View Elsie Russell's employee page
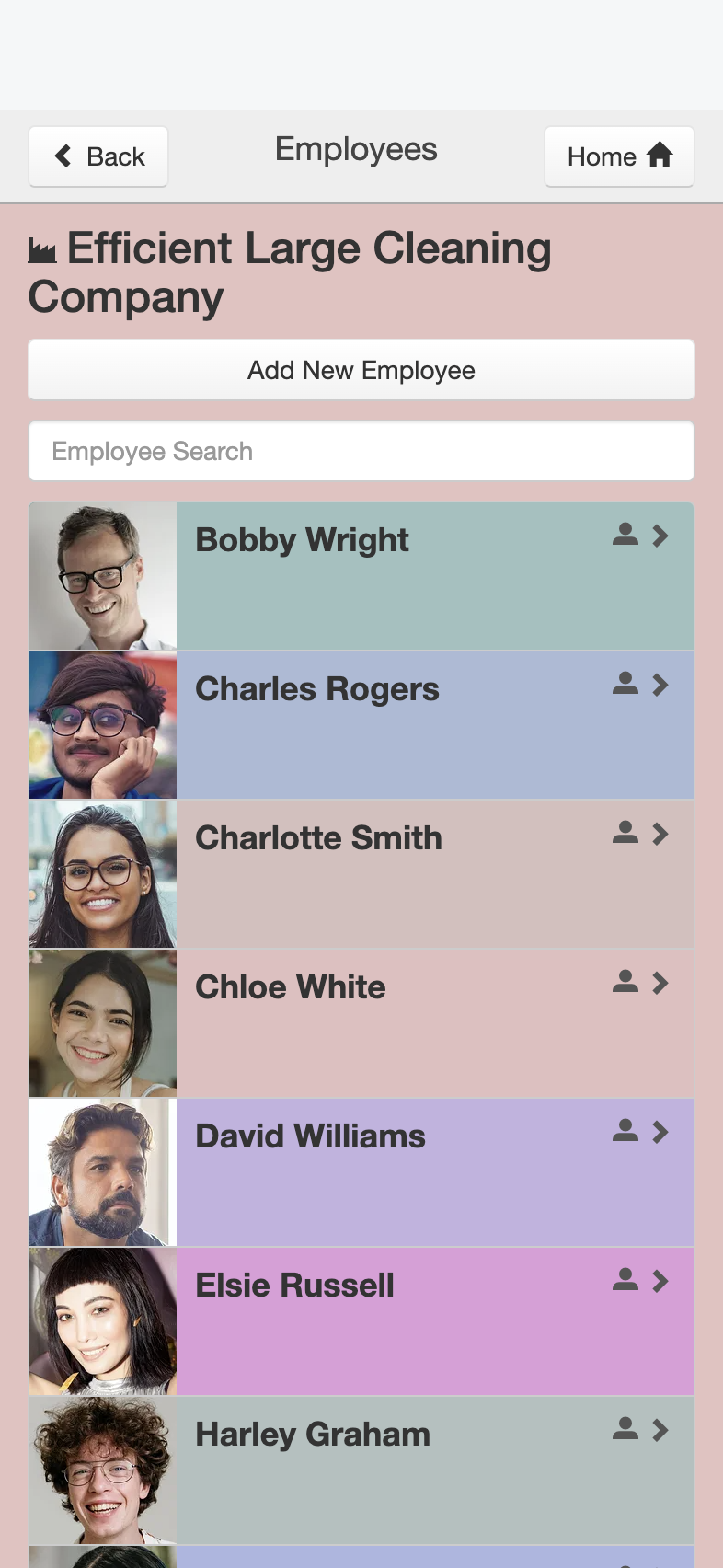 [361, 1321]
